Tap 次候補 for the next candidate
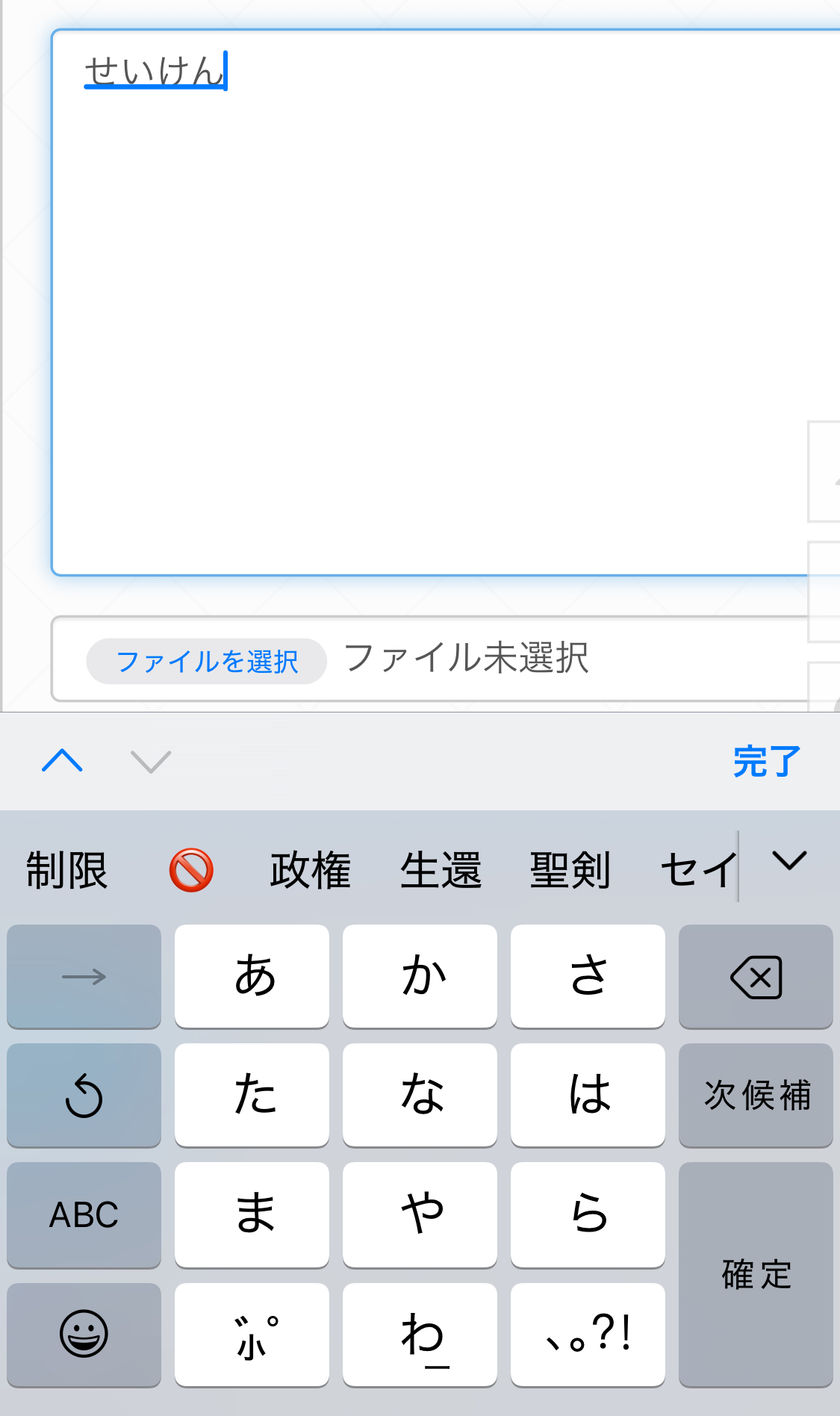This screenshot has height=1416, width=840. tap(756, 1096)
